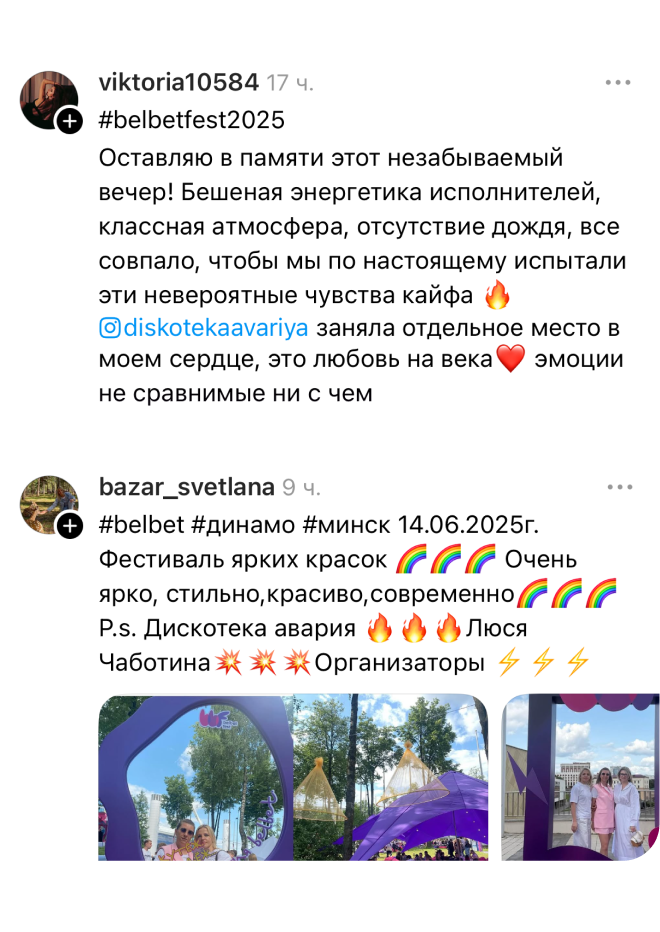660x932 pixels.
Task: Follow bazar_svetlana via avatar plus badge
Action: click(x=69, y=525)
